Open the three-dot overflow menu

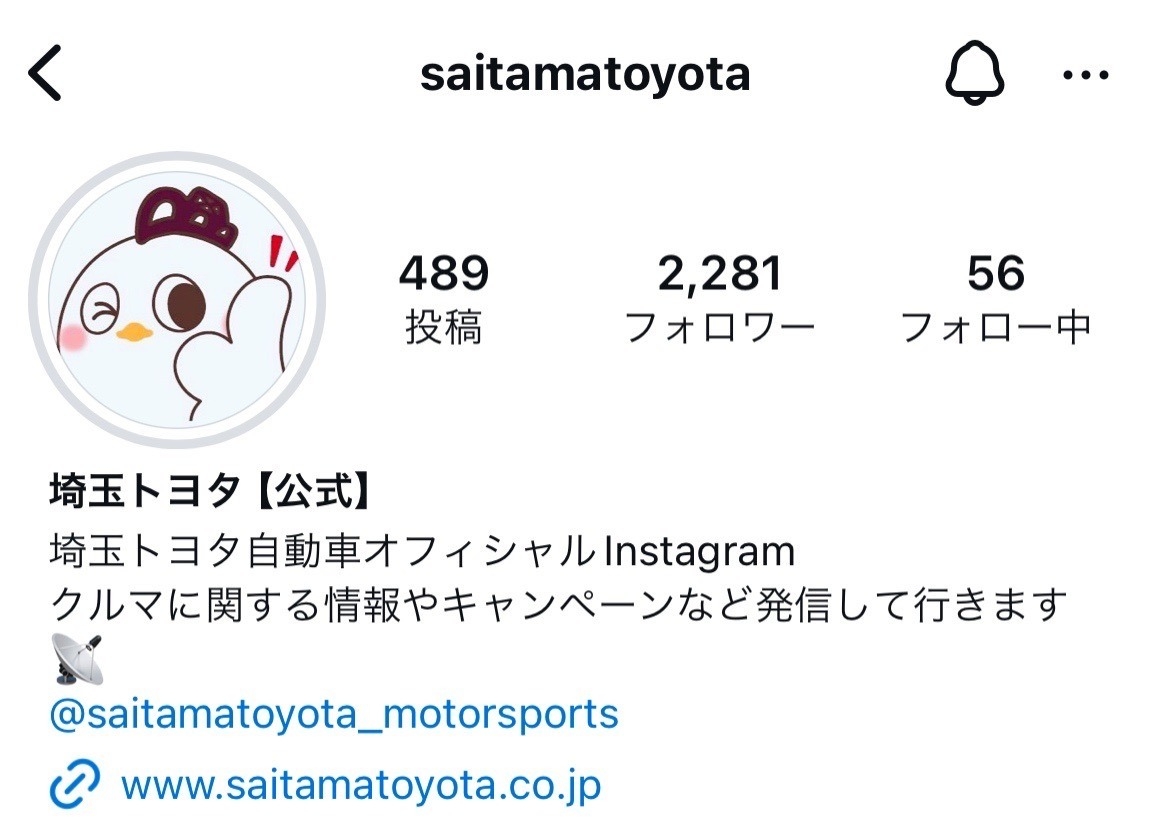(1086, 75)
